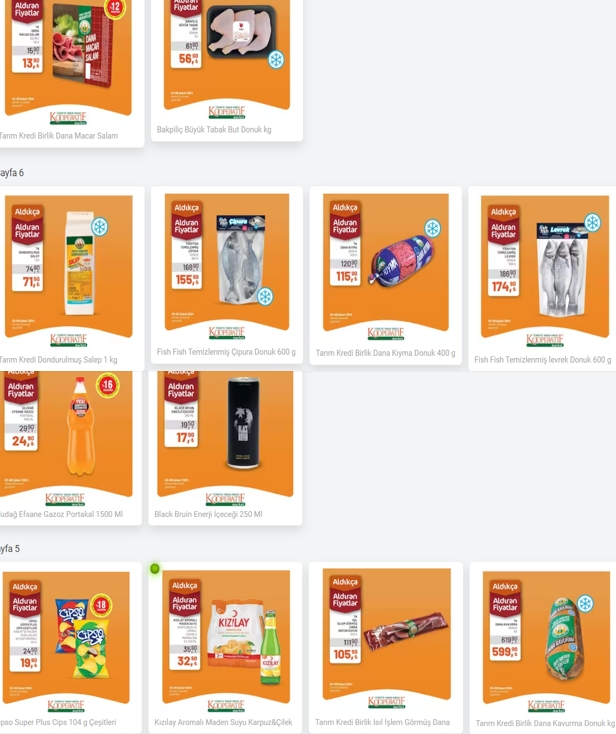View Uludağ Efsane Gazoz Portakal 1500 Ml

pyautogui.click(x=66, y=440)
